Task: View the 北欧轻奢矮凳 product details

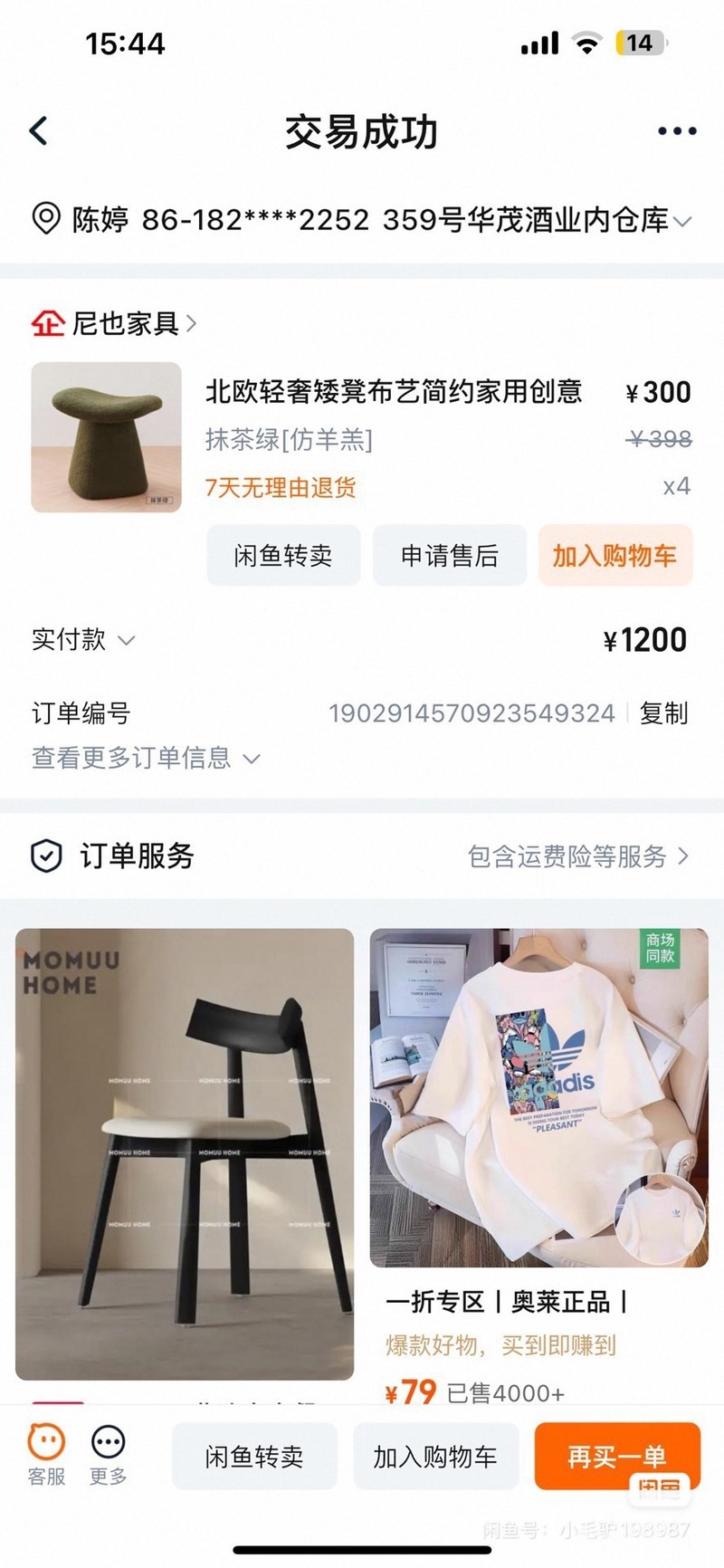Action: tap(393, 391)
